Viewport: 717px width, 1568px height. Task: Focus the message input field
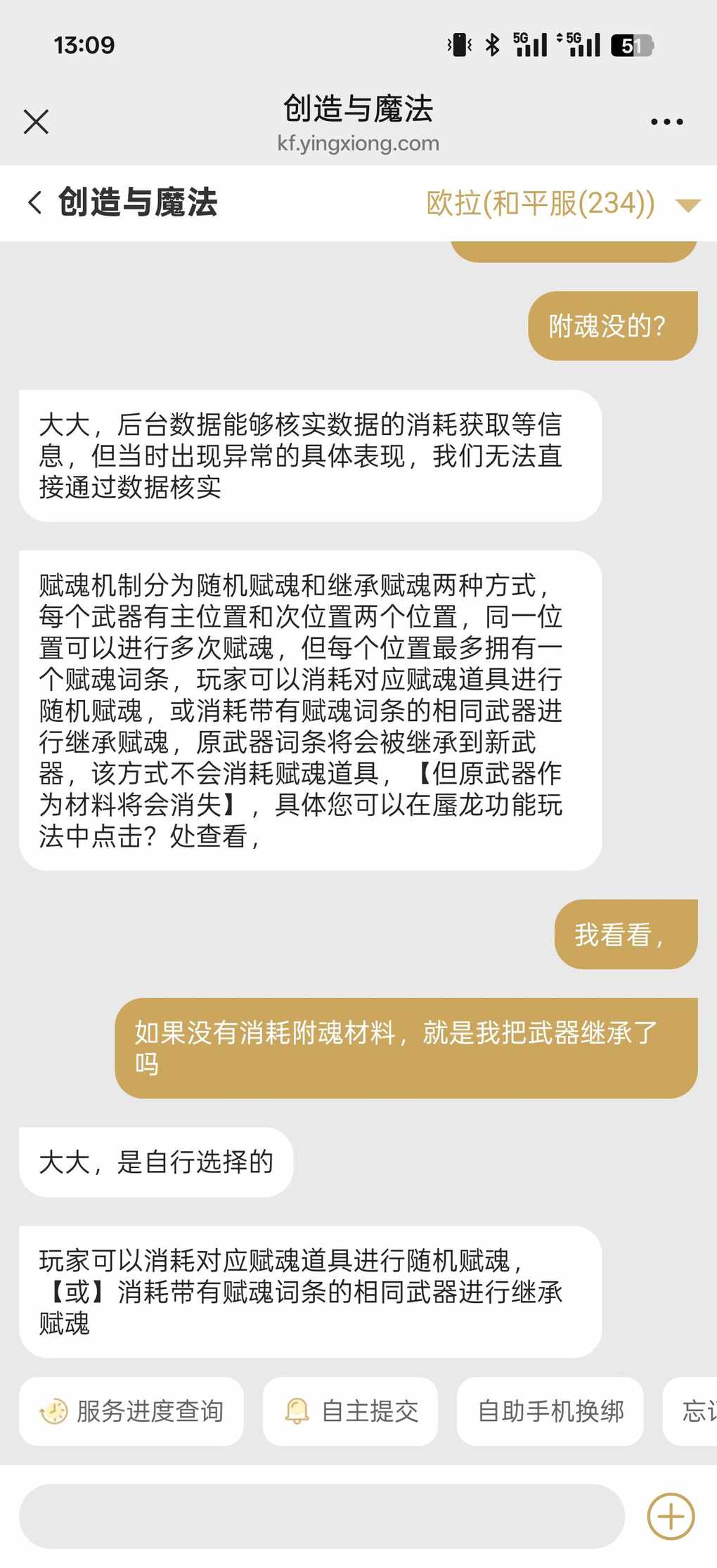321,1516
